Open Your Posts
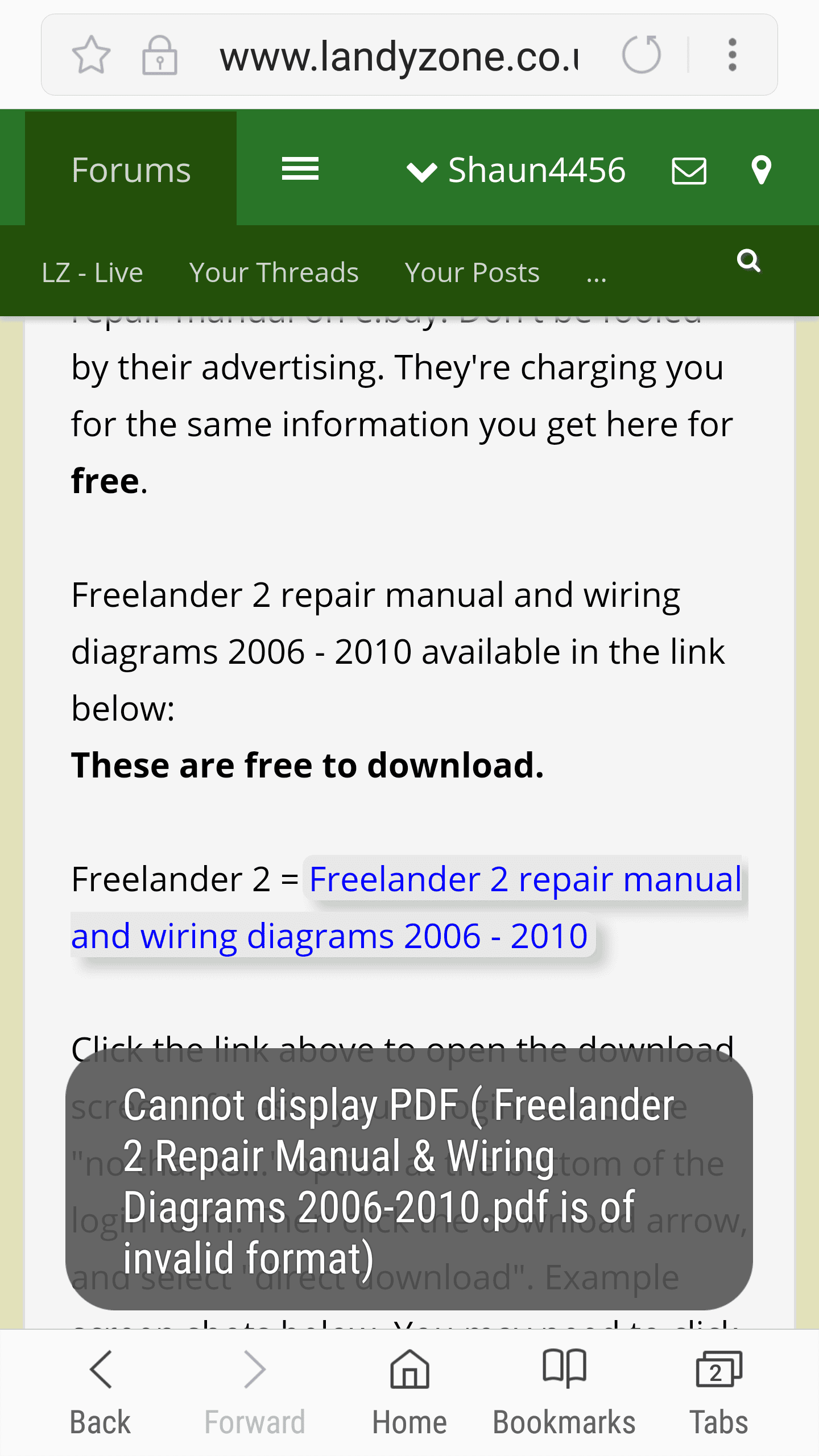The width and height of the screenshot is (819, 1456). coord(472,272)
